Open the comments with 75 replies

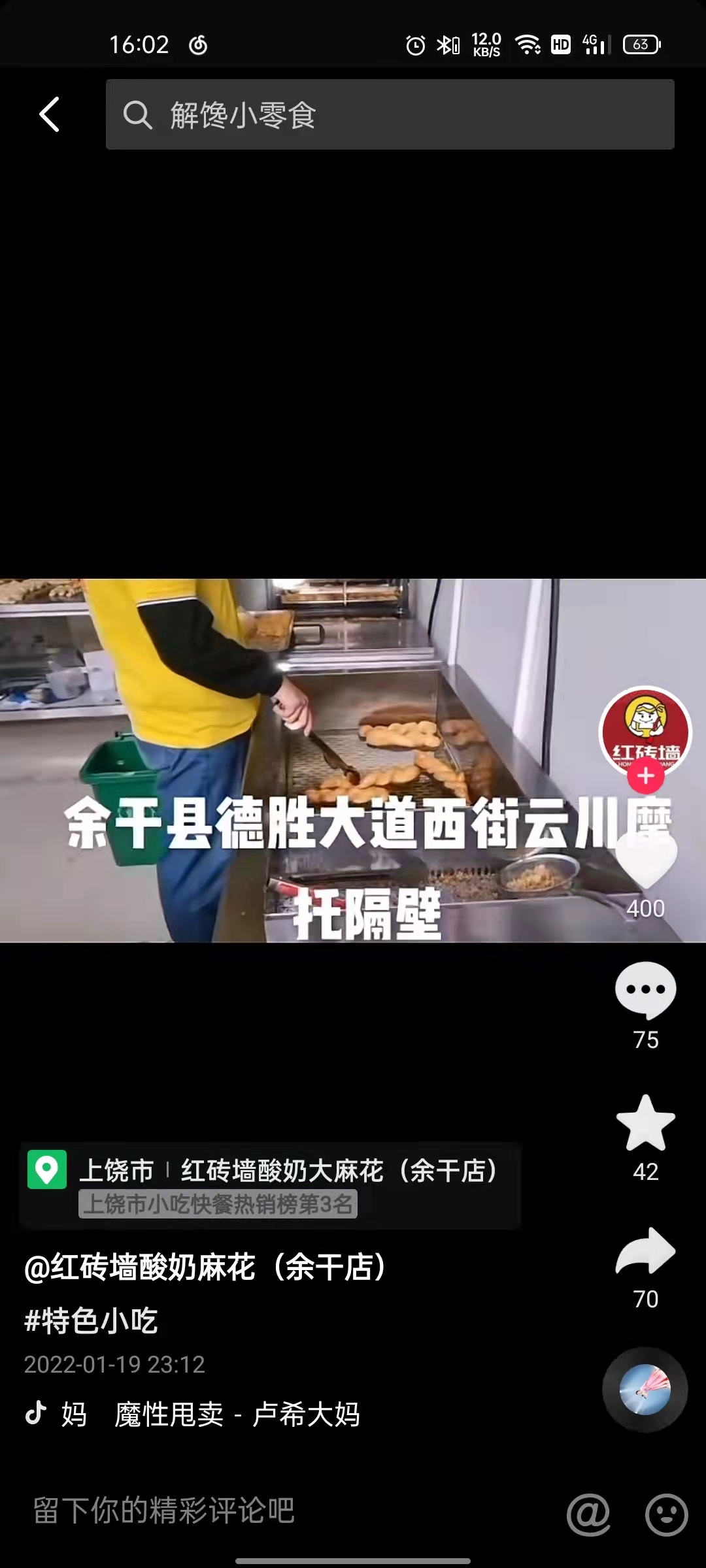645,990
